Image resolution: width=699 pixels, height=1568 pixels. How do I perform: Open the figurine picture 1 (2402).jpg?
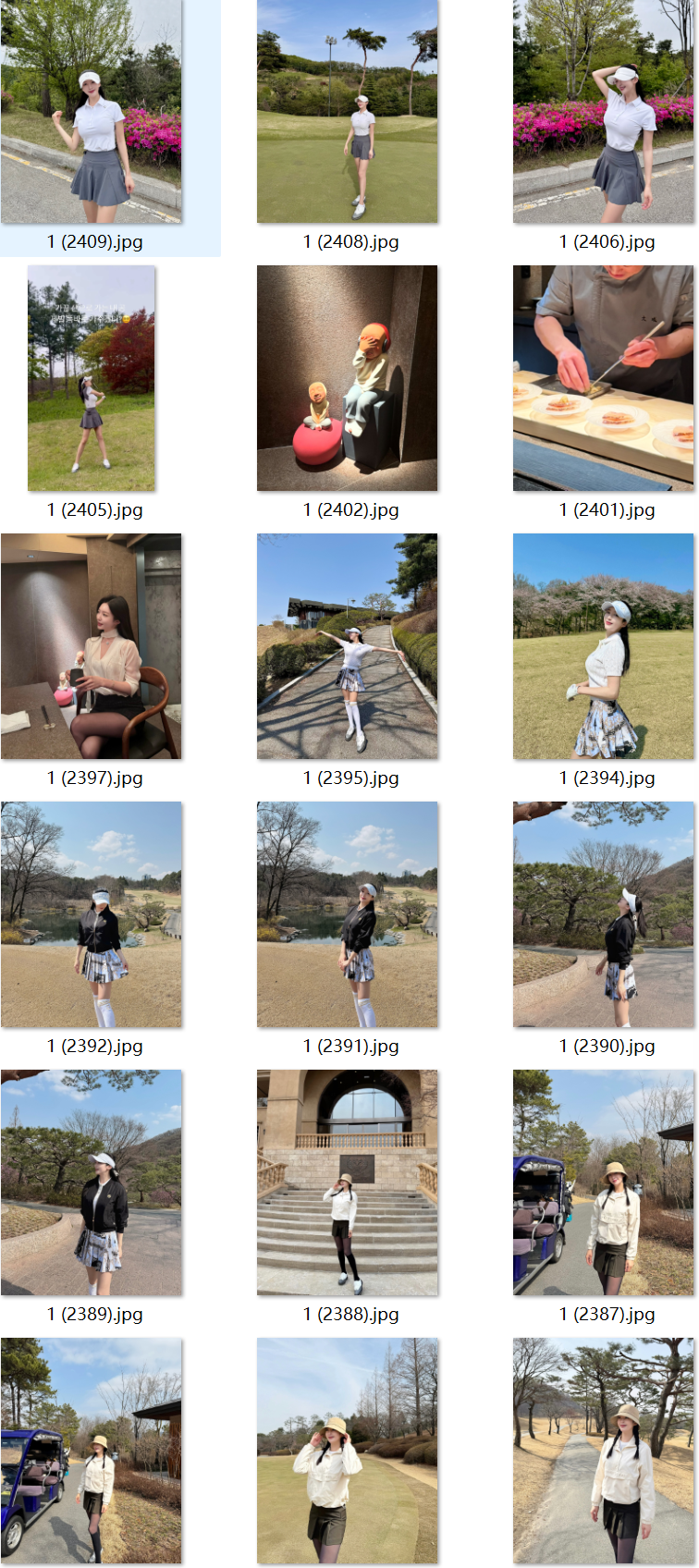(348, 378)
